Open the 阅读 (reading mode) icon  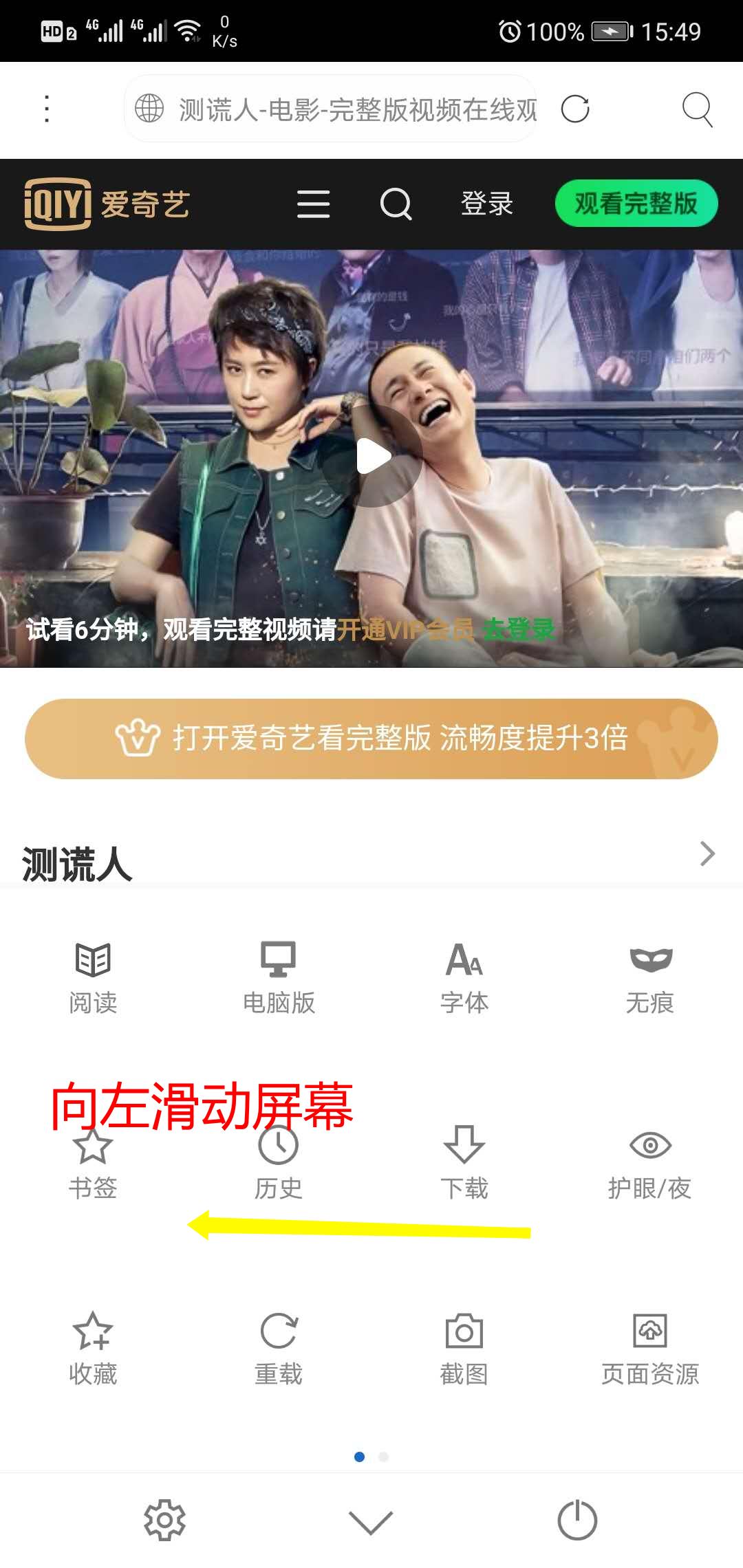click(x=93, y=973)
